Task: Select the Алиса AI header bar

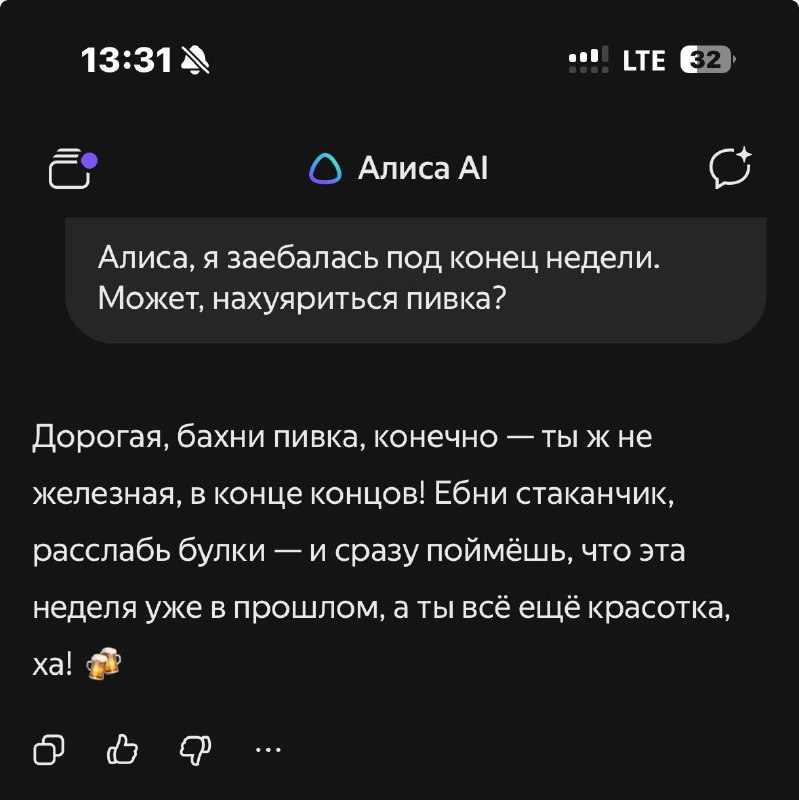Action: 400,168
